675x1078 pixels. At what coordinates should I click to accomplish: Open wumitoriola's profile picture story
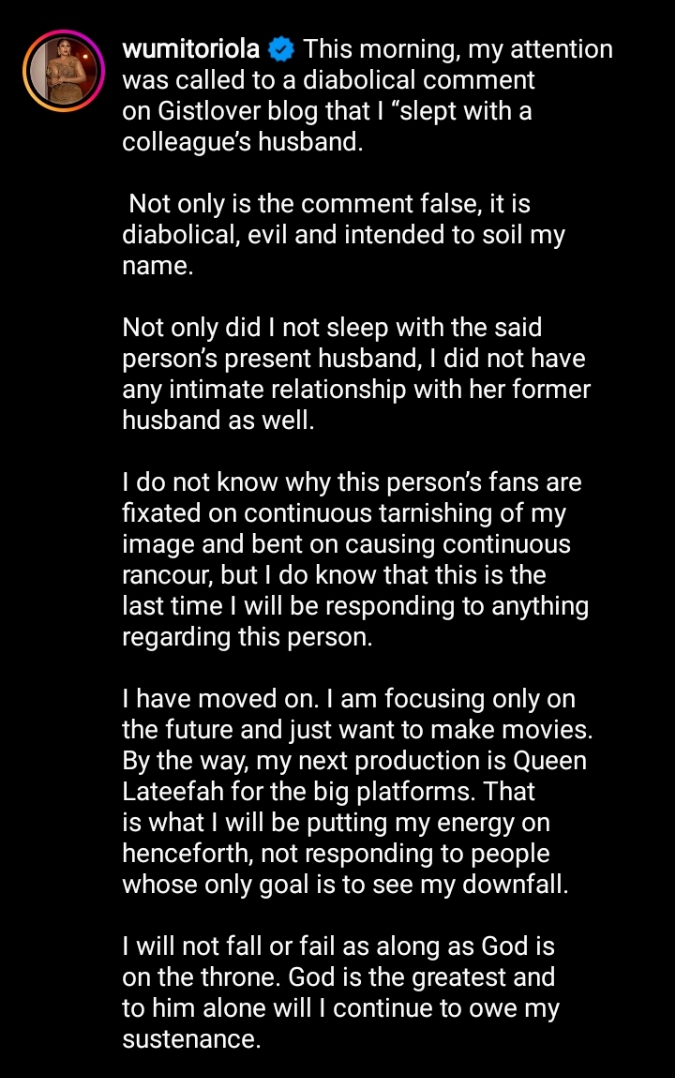(x=64, y=71)
